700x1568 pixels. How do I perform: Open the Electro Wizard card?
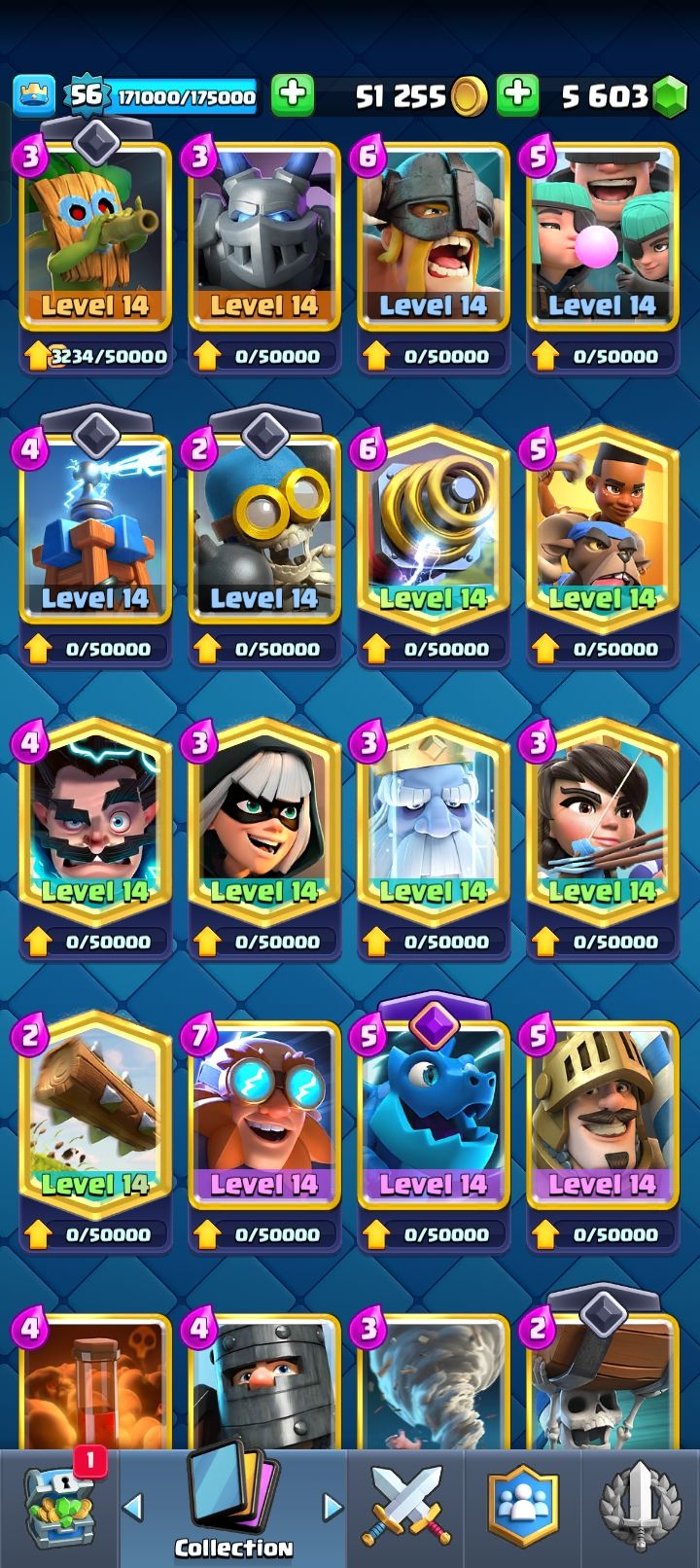(x=95, y=822)
